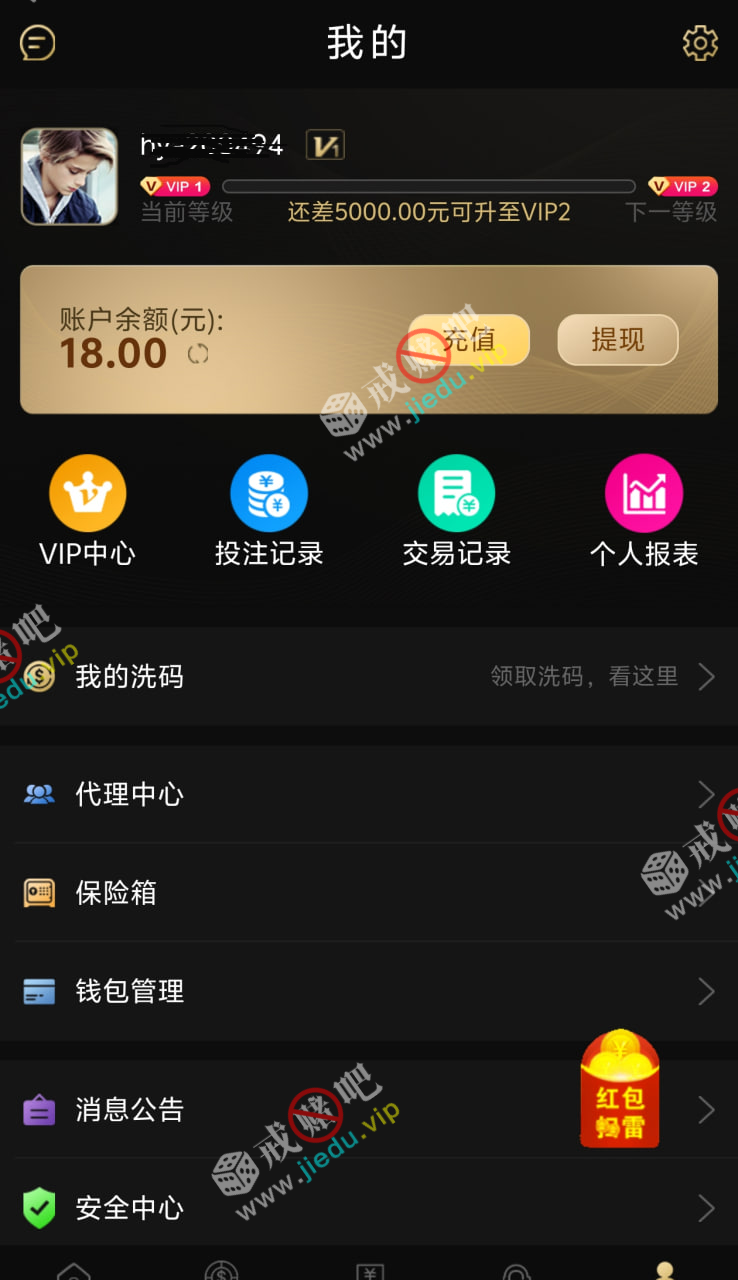Screen dimensions: 738x1280
Task: Open 消息公告 announcements
Action: (x=300, y=1109)
